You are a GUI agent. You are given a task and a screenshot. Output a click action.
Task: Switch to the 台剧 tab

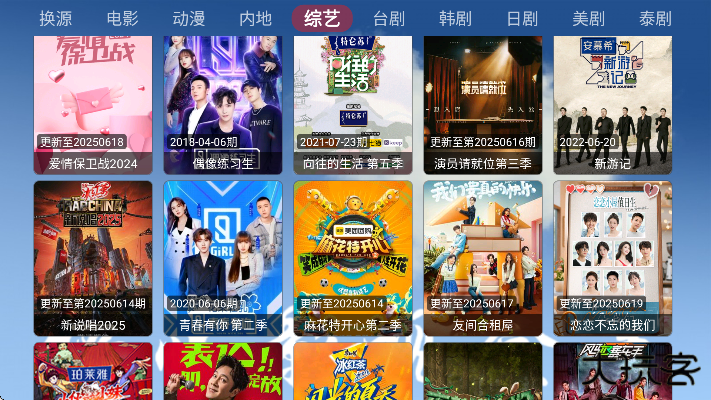tap(388, 18)
